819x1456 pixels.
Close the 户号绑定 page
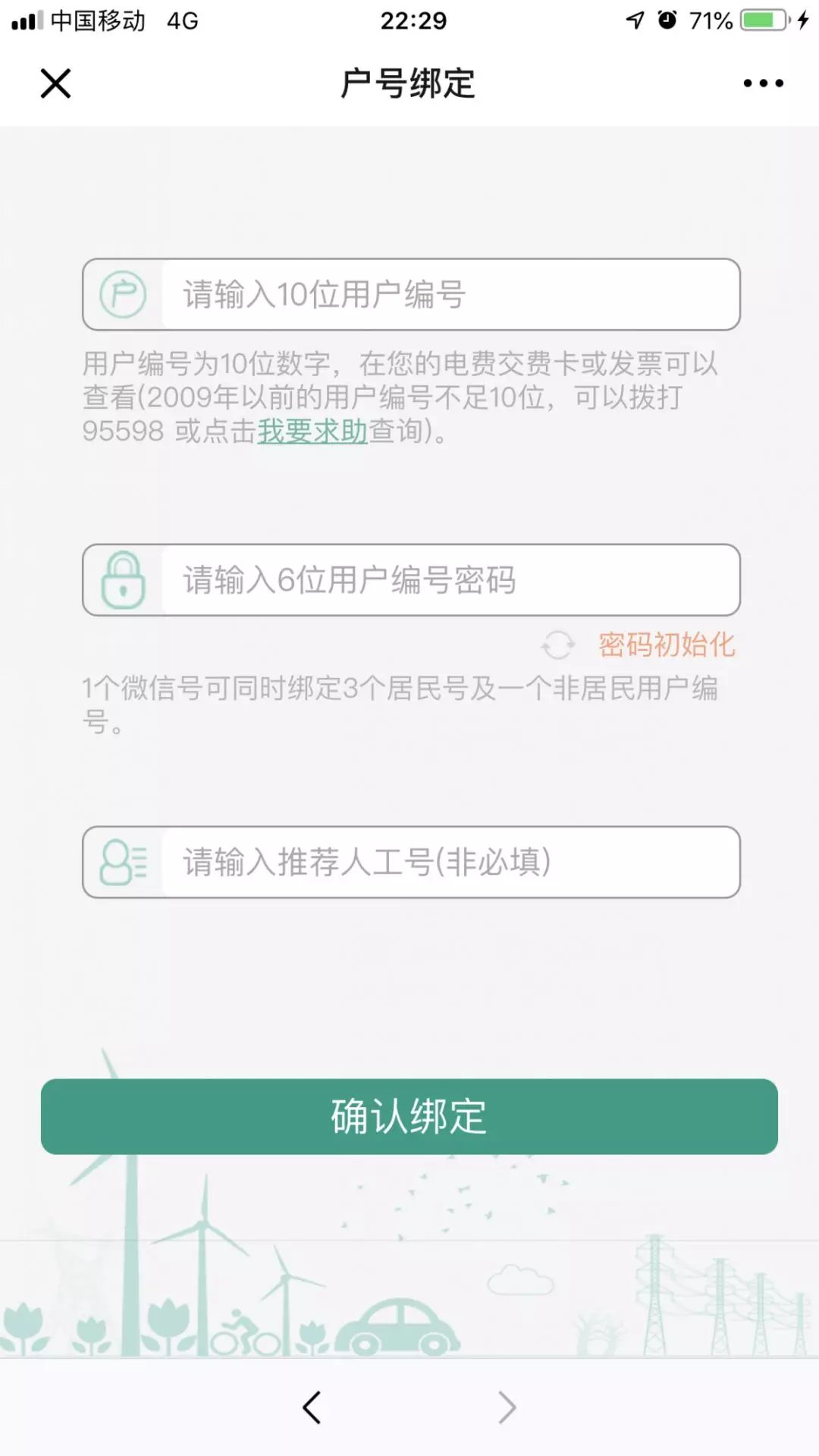[55, 83]
